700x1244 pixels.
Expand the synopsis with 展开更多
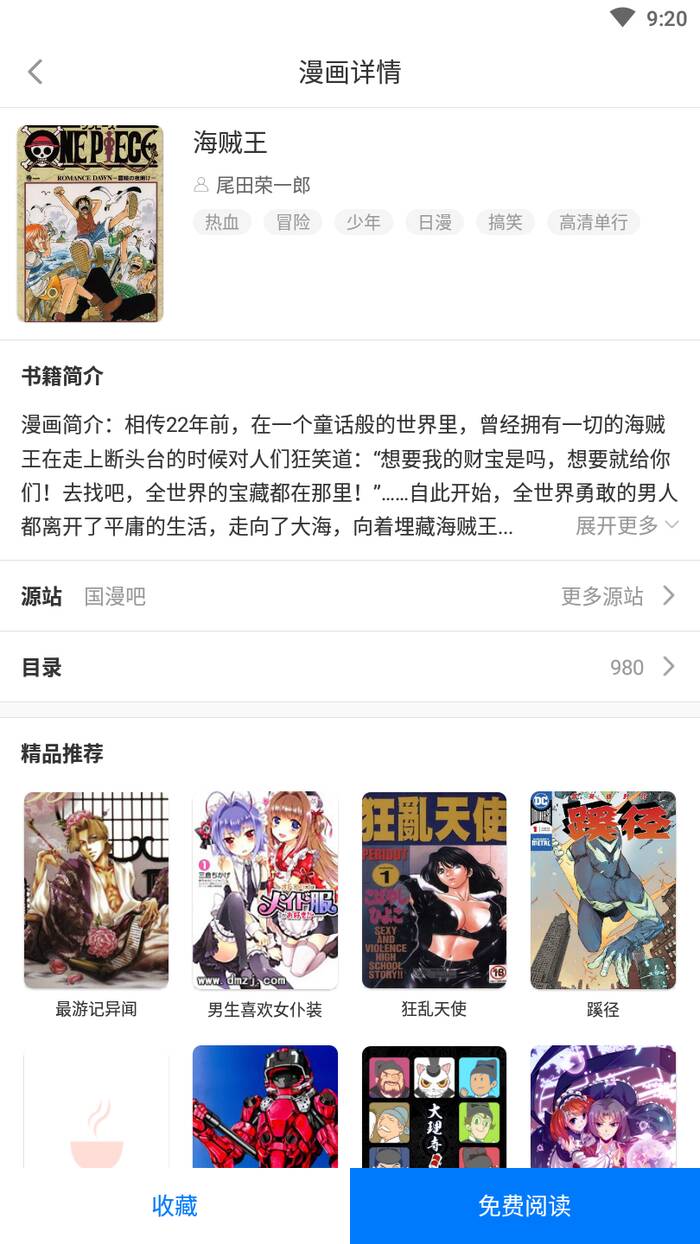pyautogui.click(x=627, y=525)
